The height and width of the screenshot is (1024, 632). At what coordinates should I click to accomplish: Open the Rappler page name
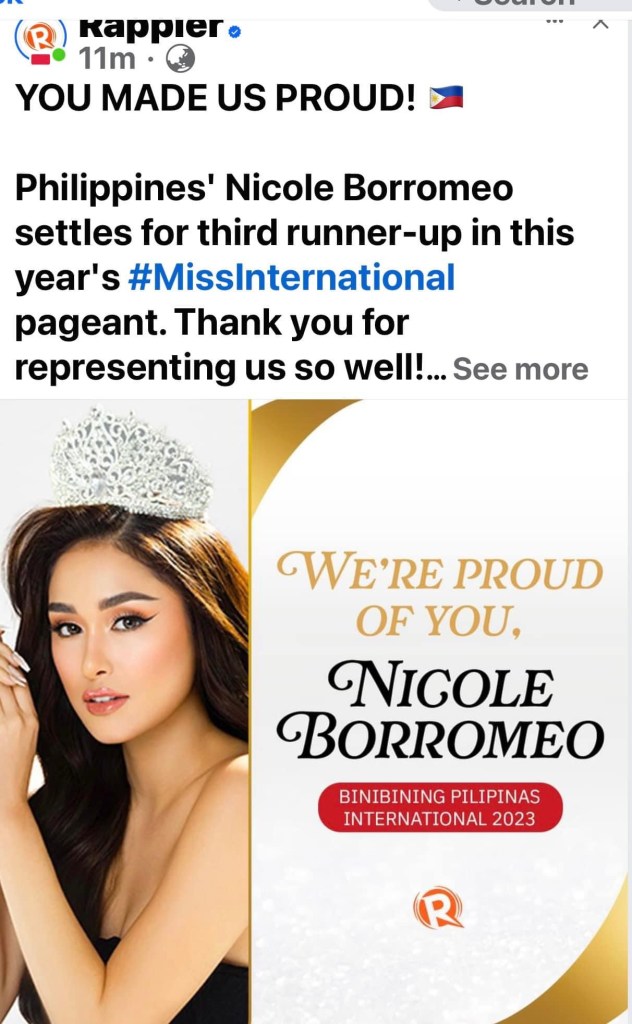point(150,26)
